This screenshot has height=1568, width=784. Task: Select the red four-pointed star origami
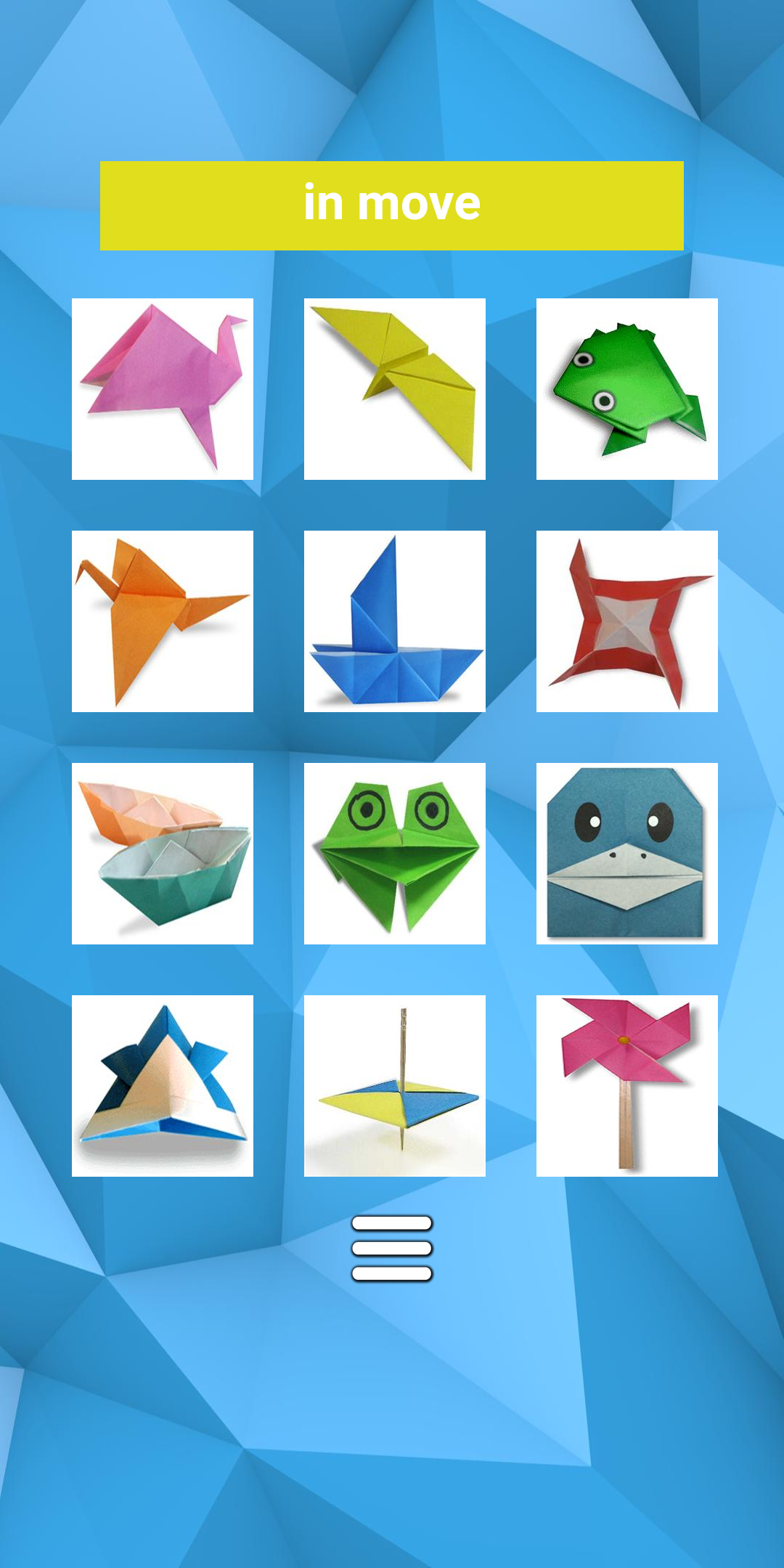coord(627,621)
